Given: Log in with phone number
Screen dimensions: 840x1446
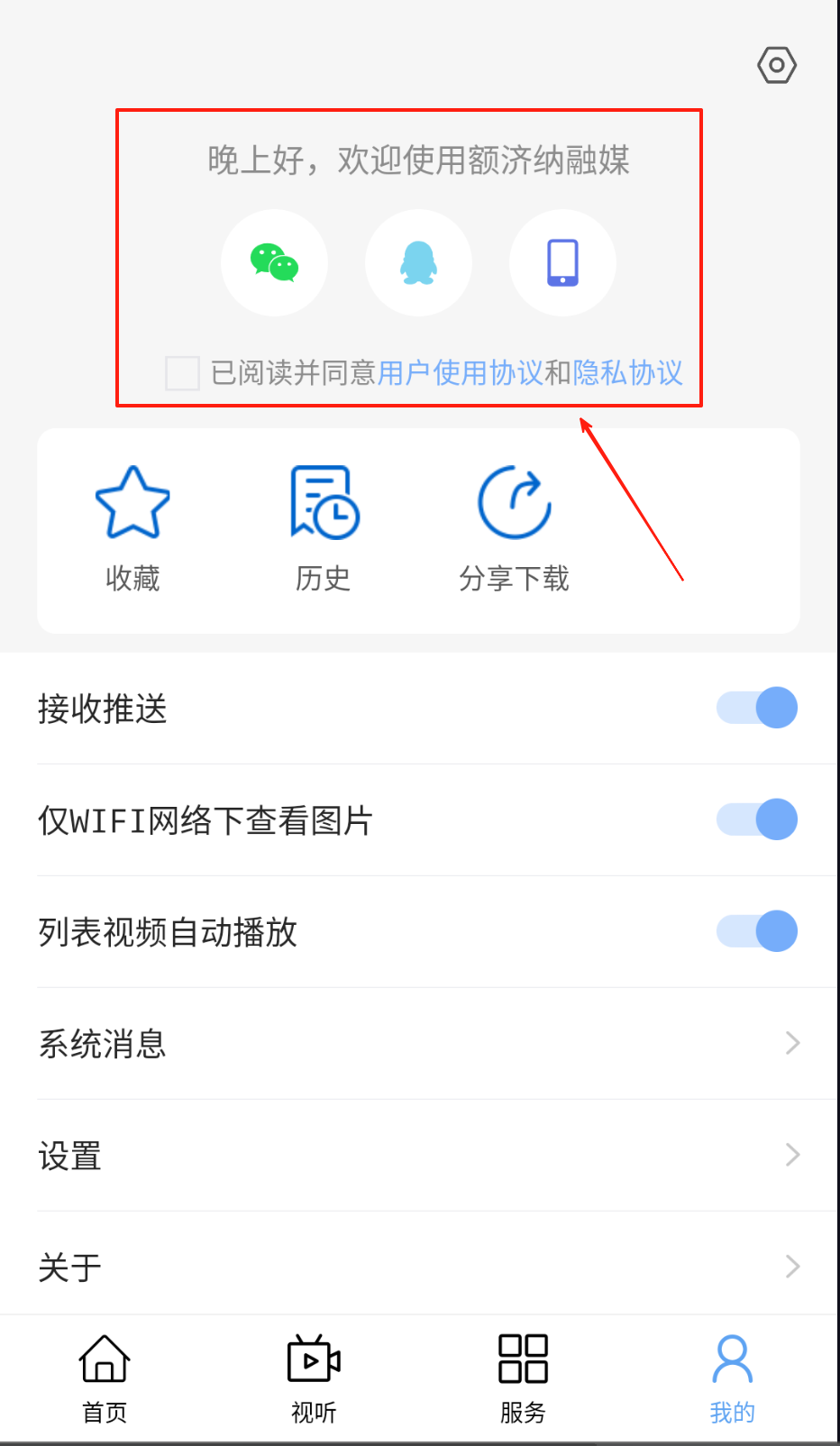Looking at the screenshot, I should click(562, 262).
